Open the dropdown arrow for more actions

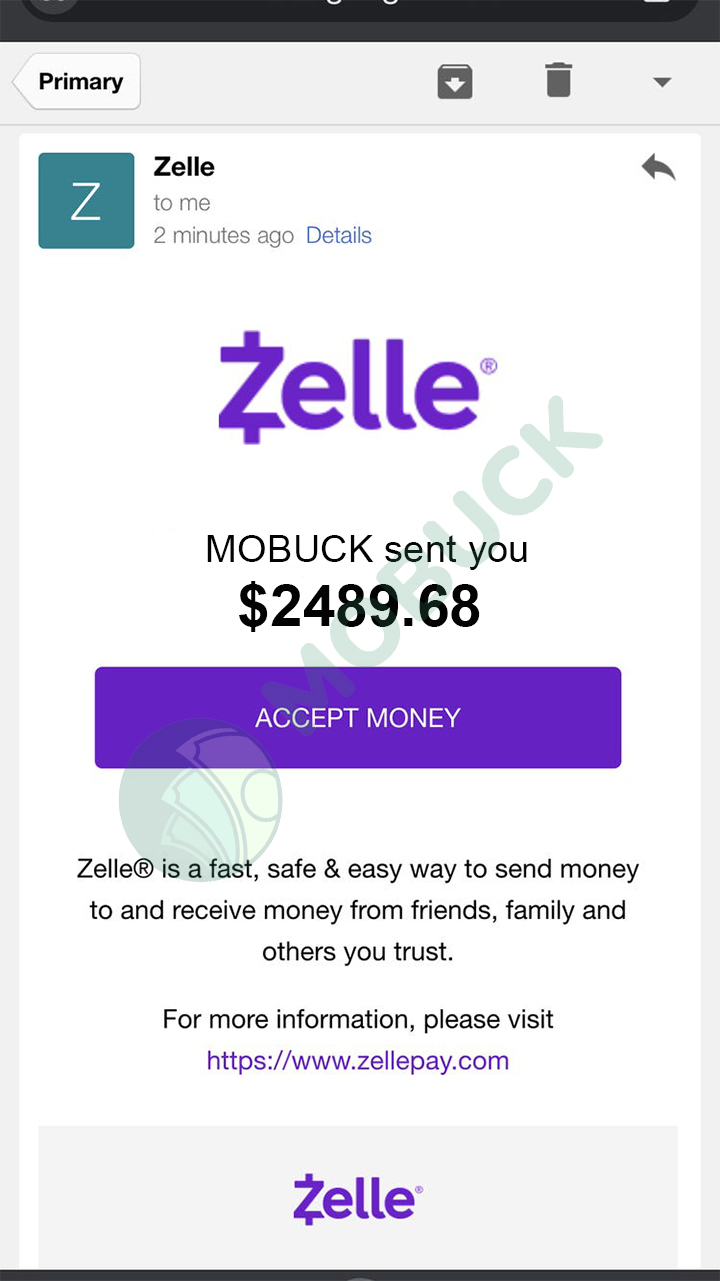pos(662,82)
